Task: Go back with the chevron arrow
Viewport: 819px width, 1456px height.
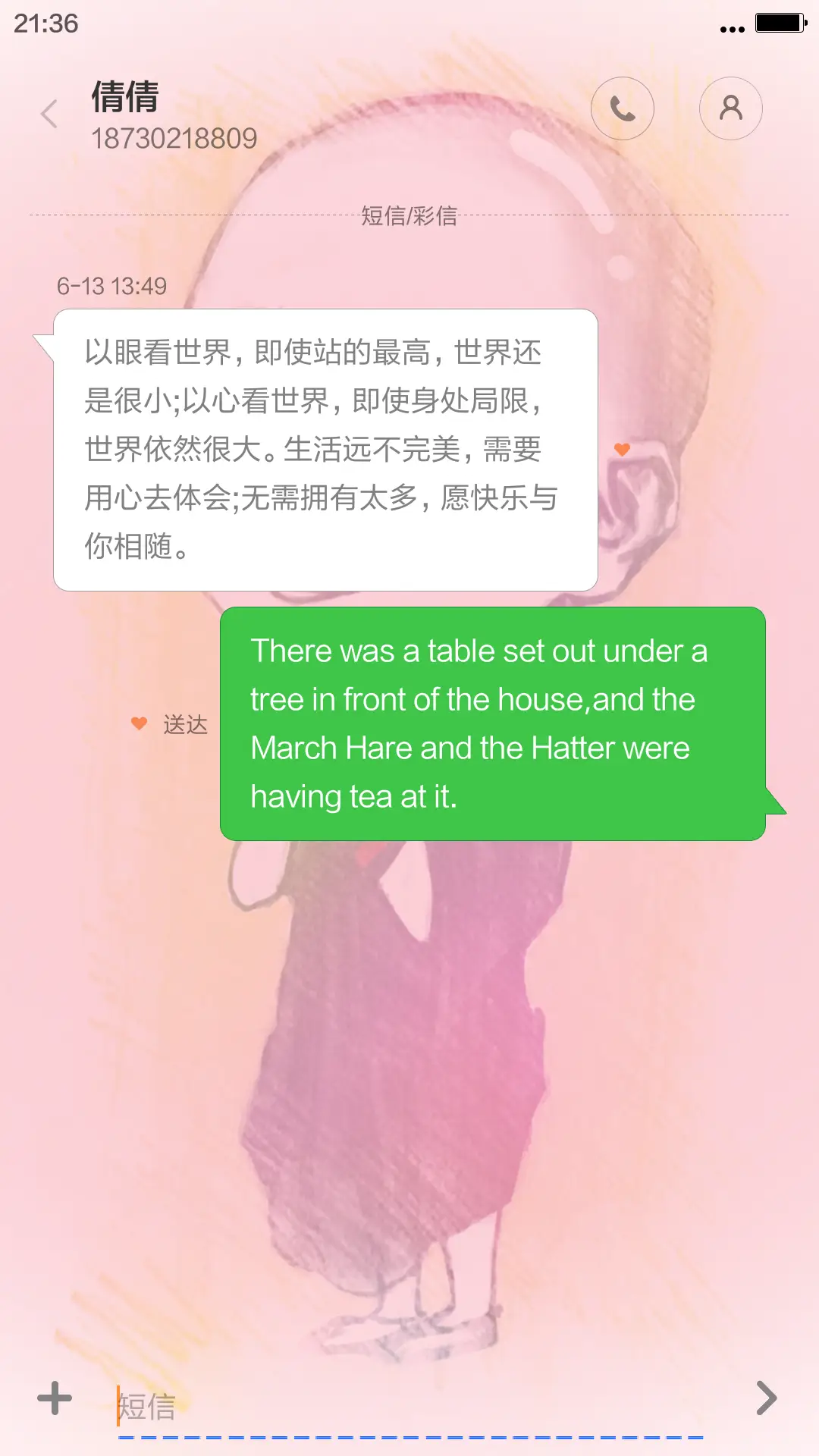Action: (x=49, y=112)
